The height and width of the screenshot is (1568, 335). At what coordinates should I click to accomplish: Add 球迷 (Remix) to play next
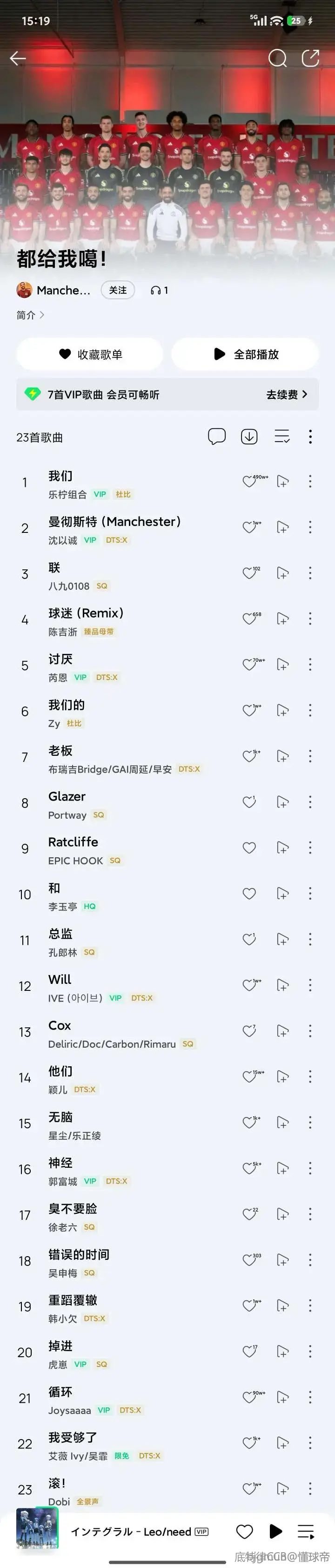[283, 619]
